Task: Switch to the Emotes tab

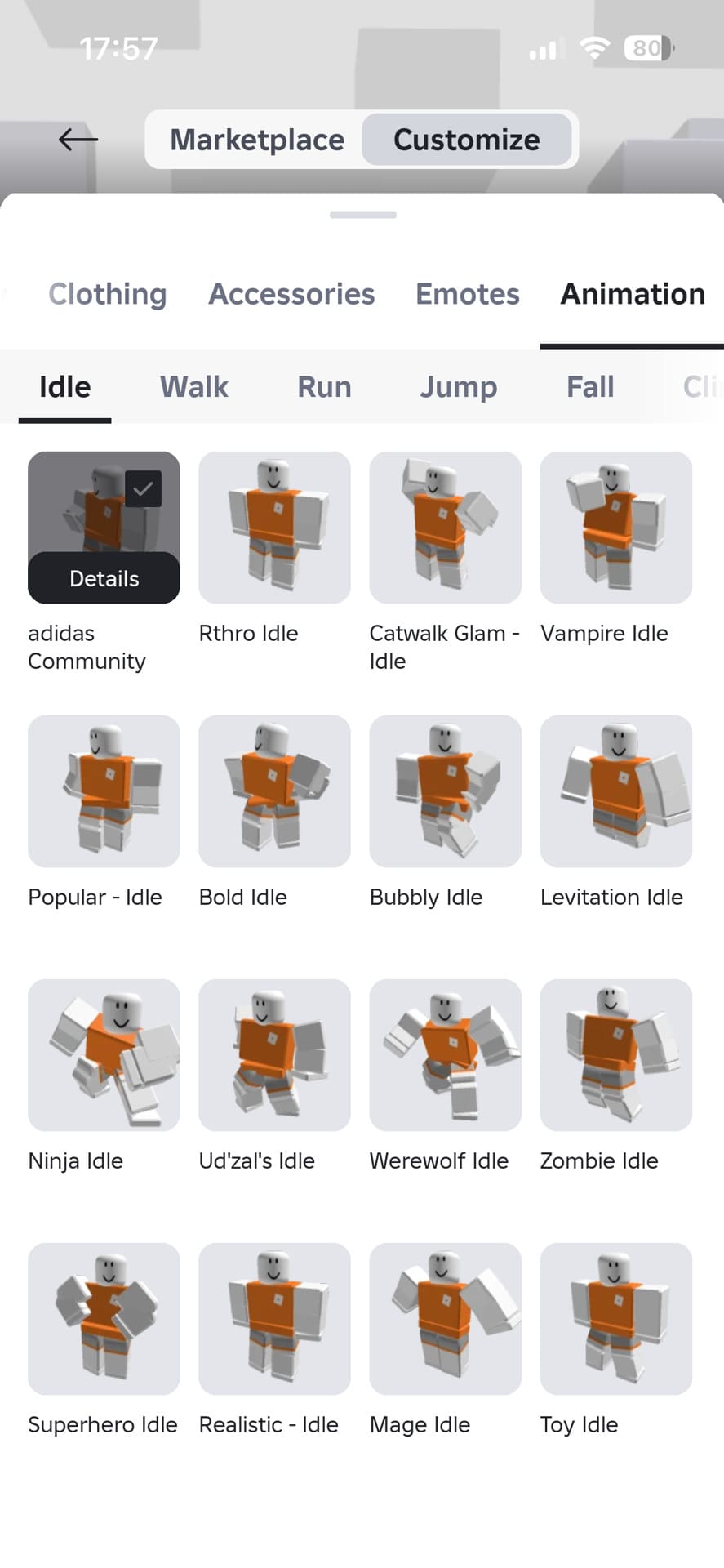Action: tap(467, 294)
